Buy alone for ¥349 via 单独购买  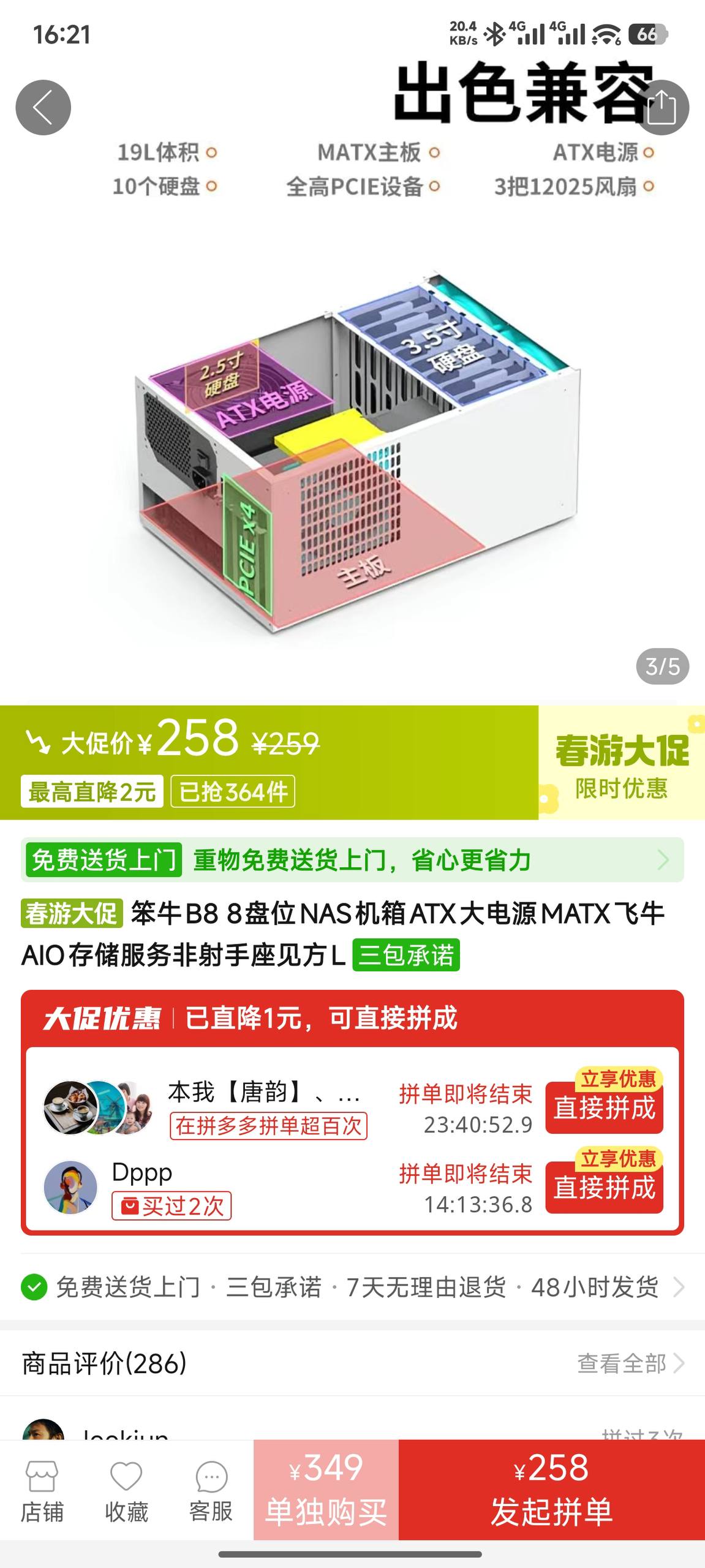click(x=326, y=1490)
